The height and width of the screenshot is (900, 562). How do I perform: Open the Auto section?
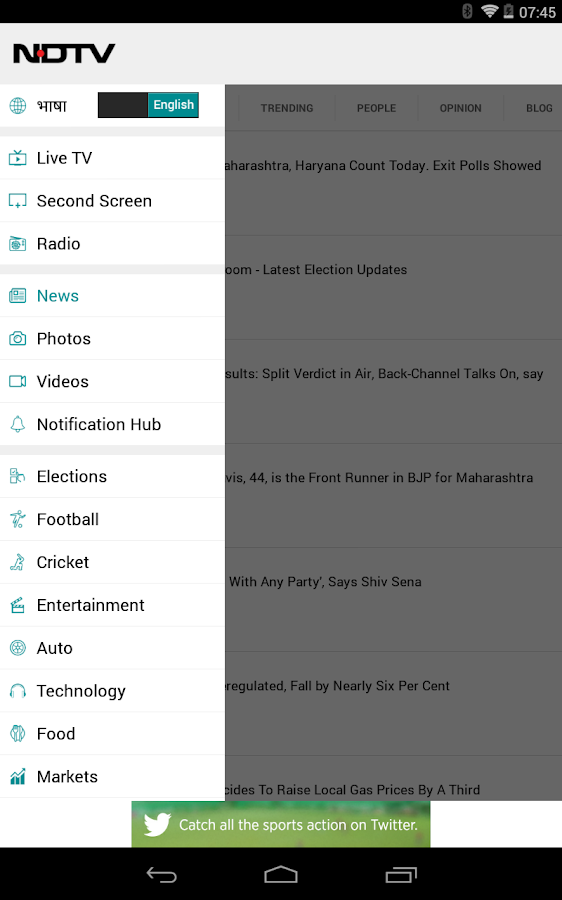(113, 648)
